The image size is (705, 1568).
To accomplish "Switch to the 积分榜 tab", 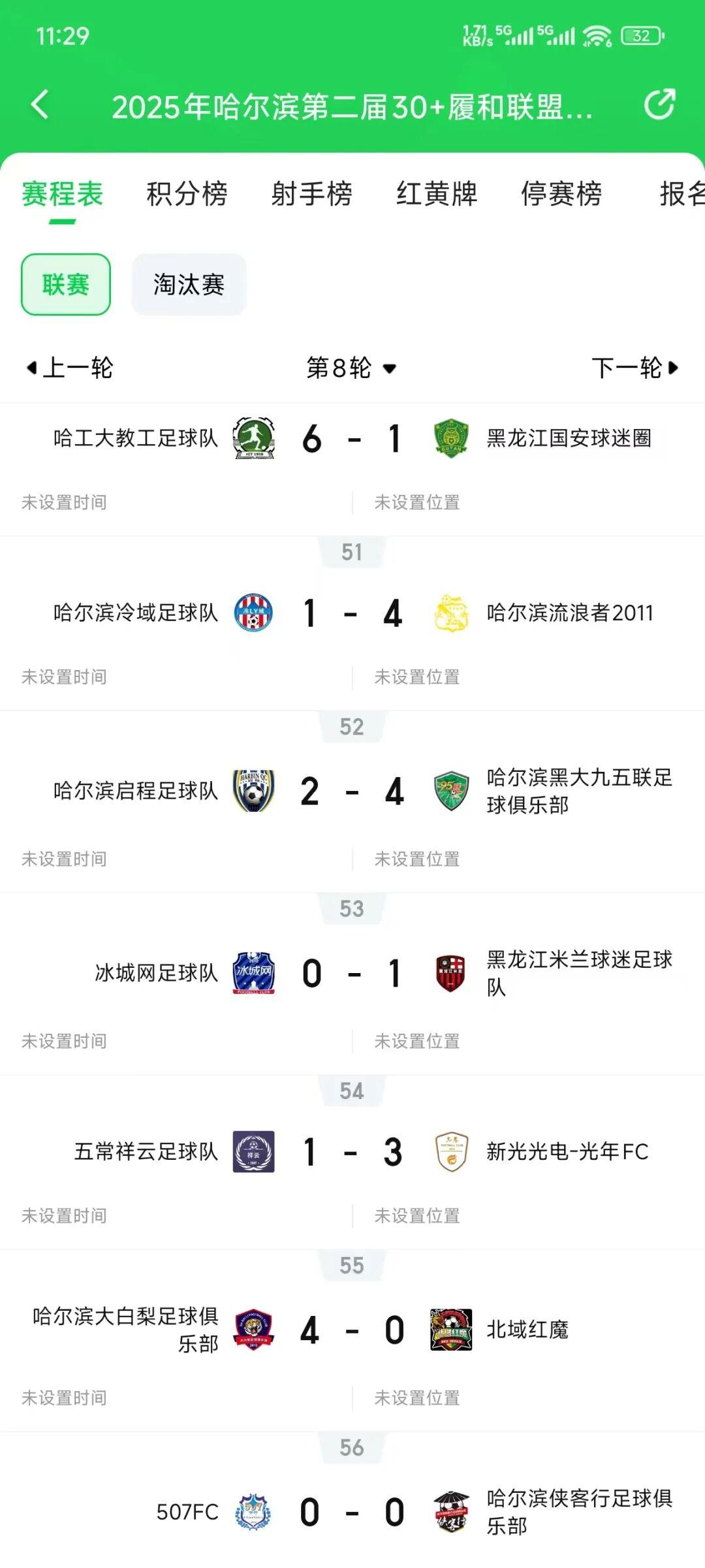I will pyautogui.click(x=187, y=194).
